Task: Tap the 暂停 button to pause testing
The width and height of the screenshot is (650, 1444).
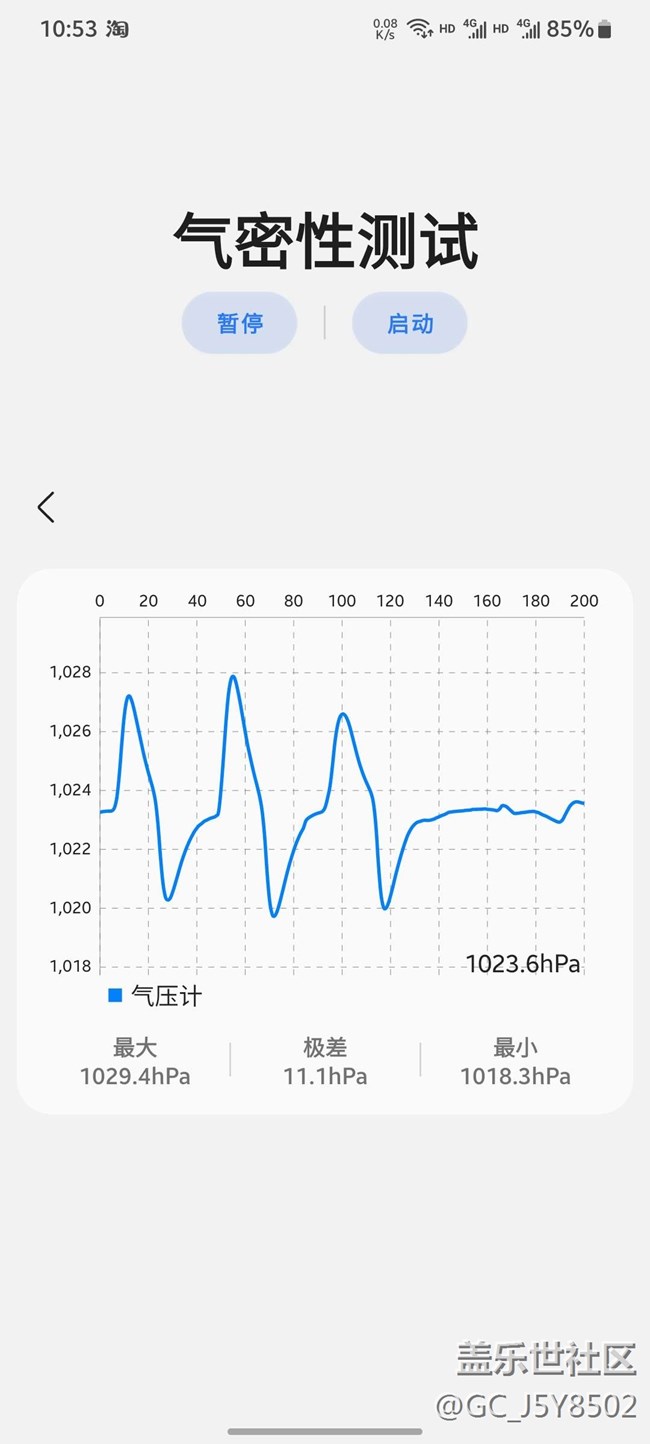Action: click(239, 323)
